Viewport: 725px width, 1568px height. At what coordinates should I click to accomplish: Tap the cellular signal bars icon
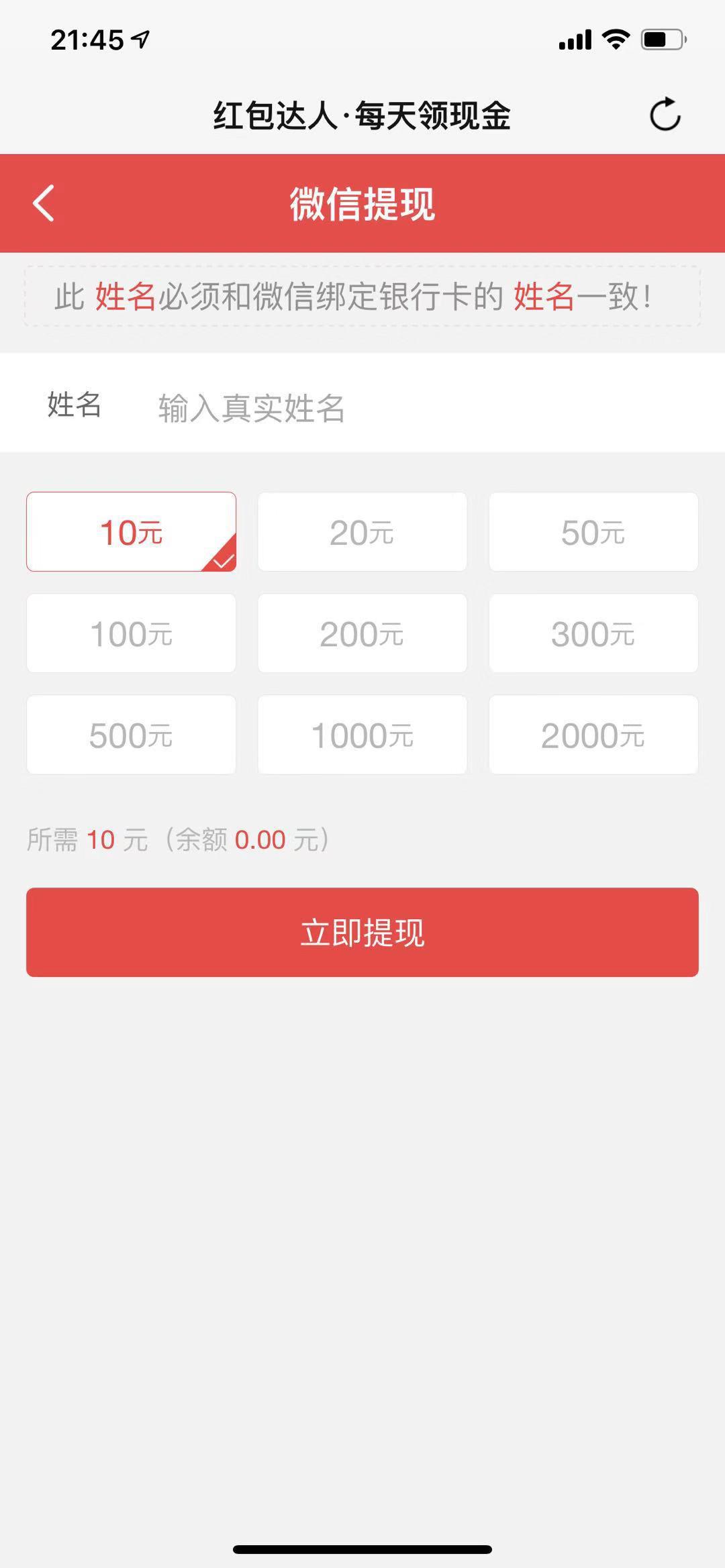coord(574,40)
